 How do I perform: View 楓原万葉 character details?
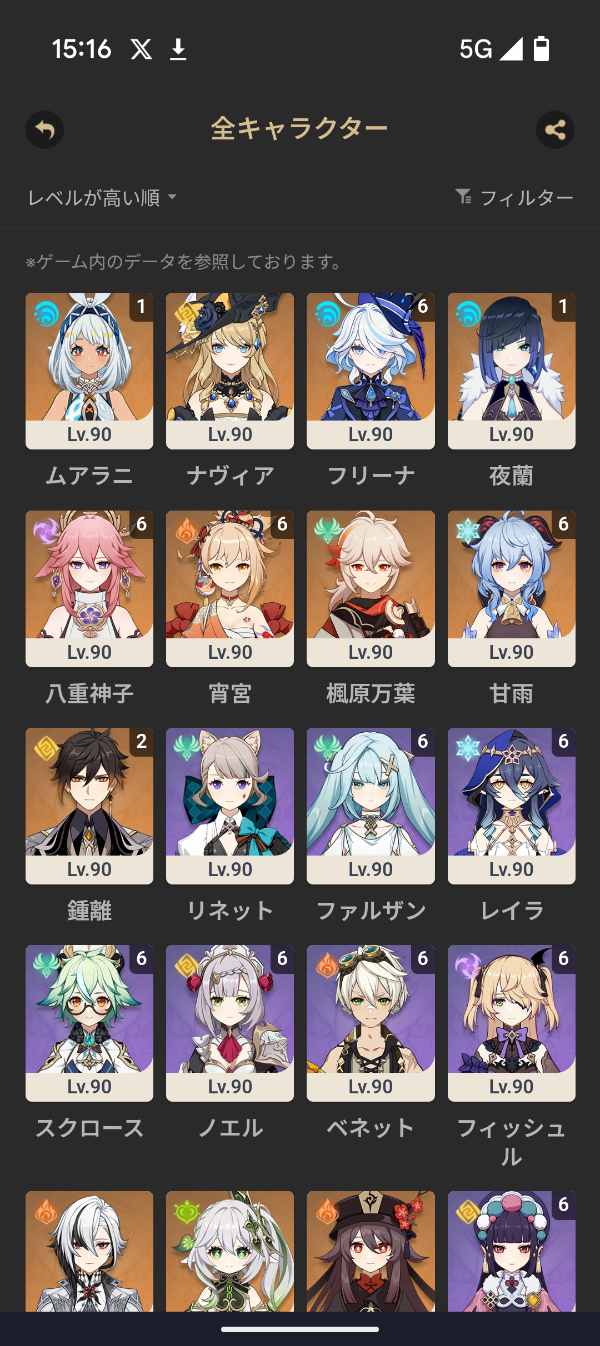point(371,588)
